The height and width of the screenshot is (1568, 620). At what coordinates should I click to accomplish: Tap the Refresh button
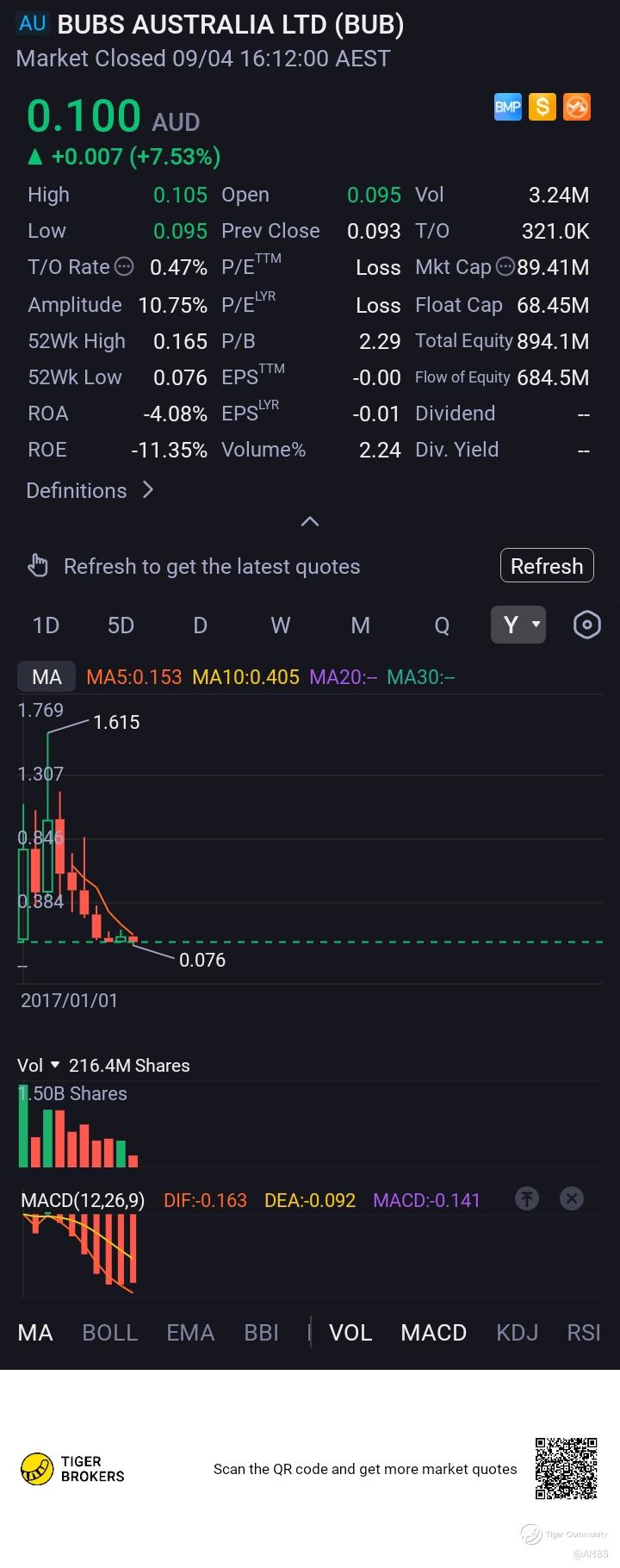tap(547, 566)
